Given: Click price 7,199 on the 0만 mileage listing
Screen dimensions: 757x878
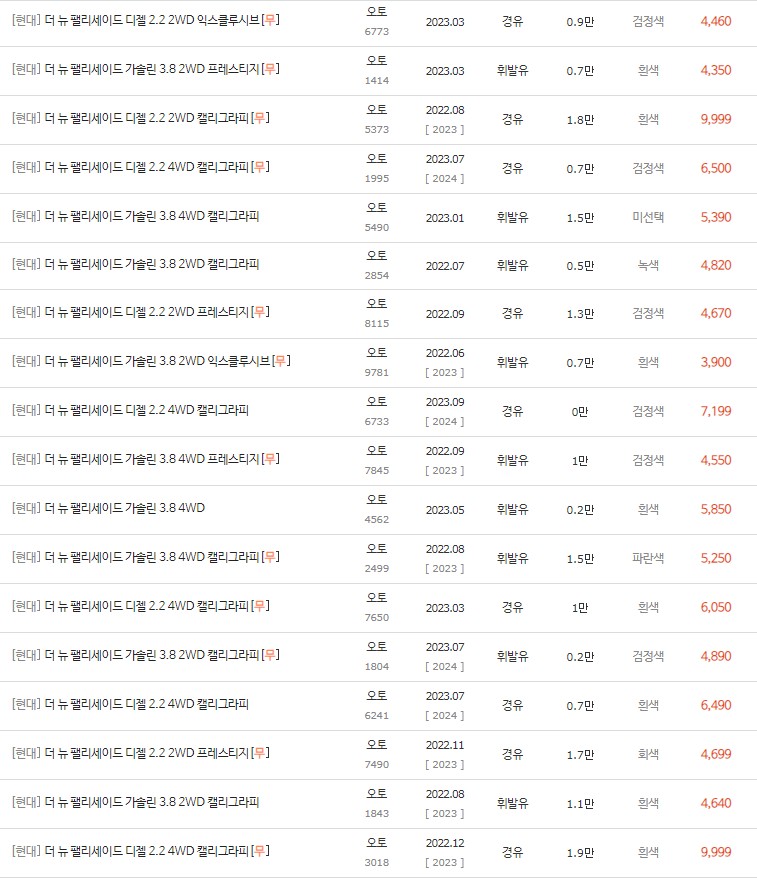Looking at the screenshot, I should pyautogui.click(x=716, y=412).
